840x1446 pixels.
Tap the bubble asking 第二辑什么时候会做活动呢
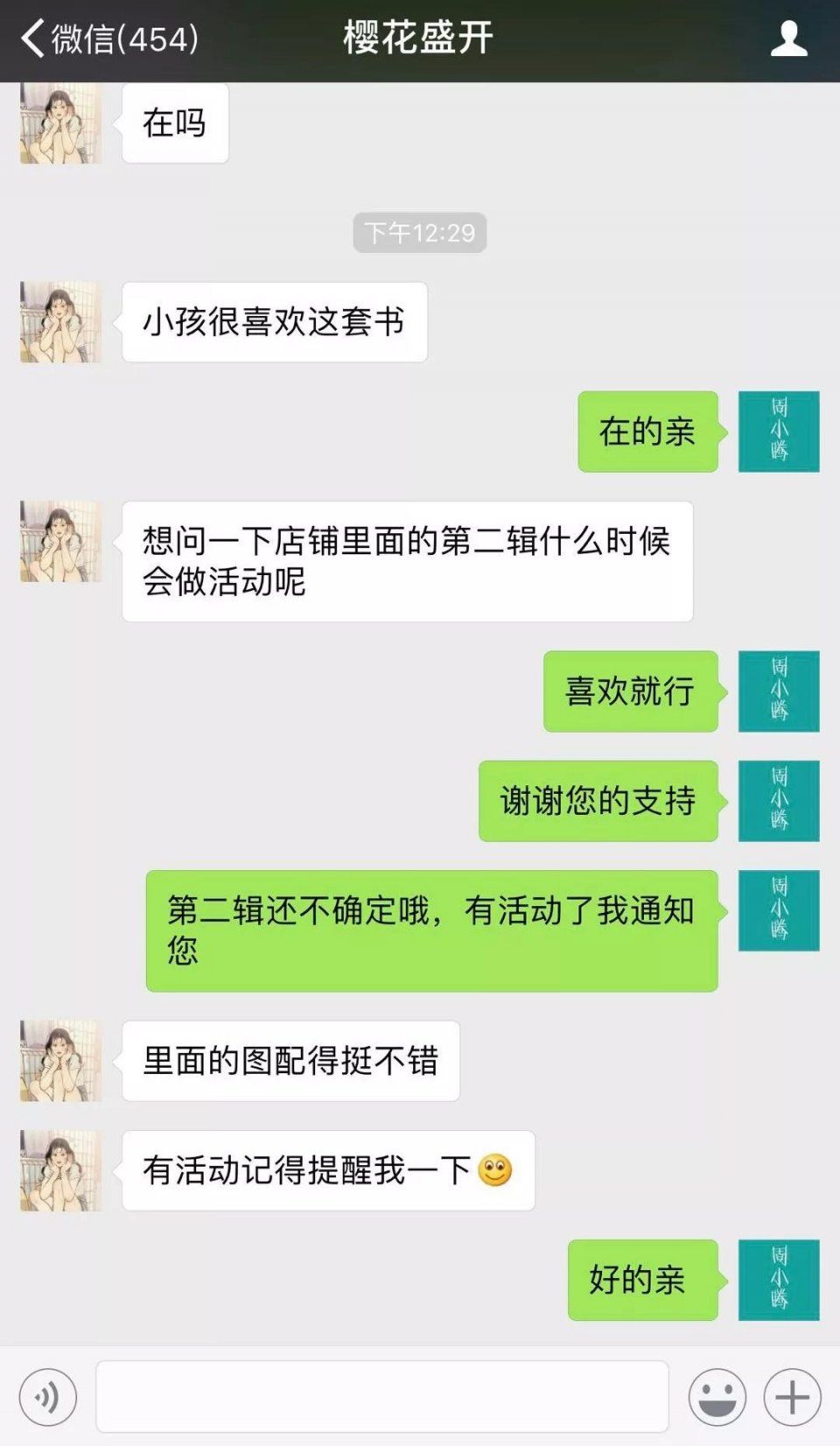point(407,560)
